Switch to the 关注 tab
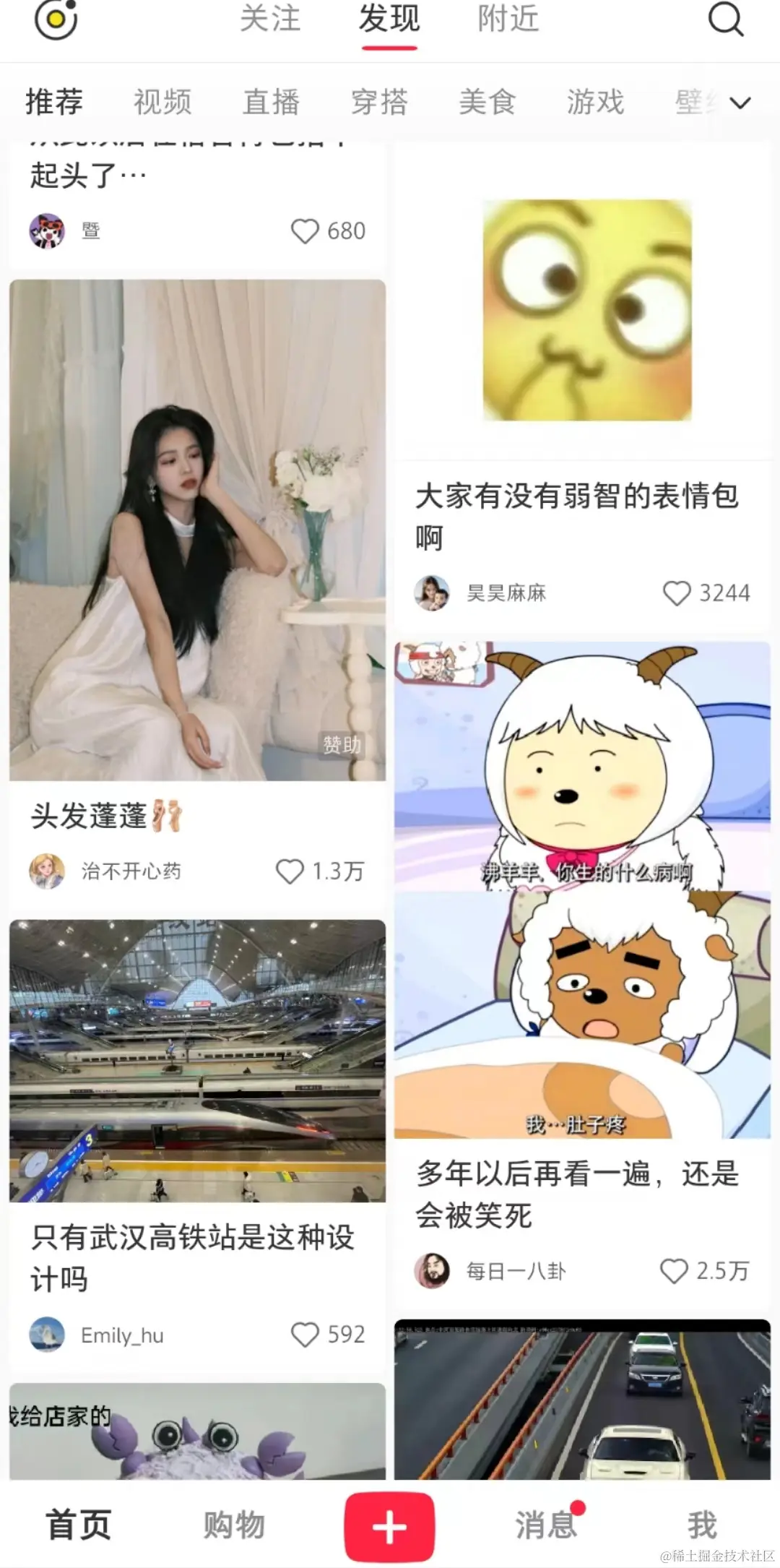This screenshot has width=780, height=1568. click(270, 20)
